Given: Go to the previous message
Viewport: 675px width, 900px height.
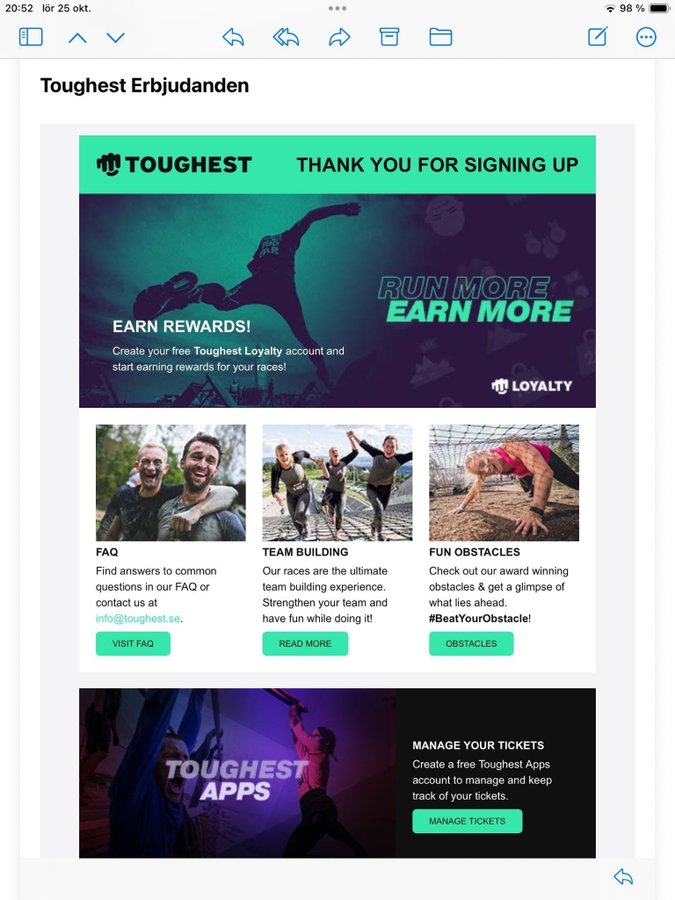Looking at the screenshot, I should coord(77,37).
